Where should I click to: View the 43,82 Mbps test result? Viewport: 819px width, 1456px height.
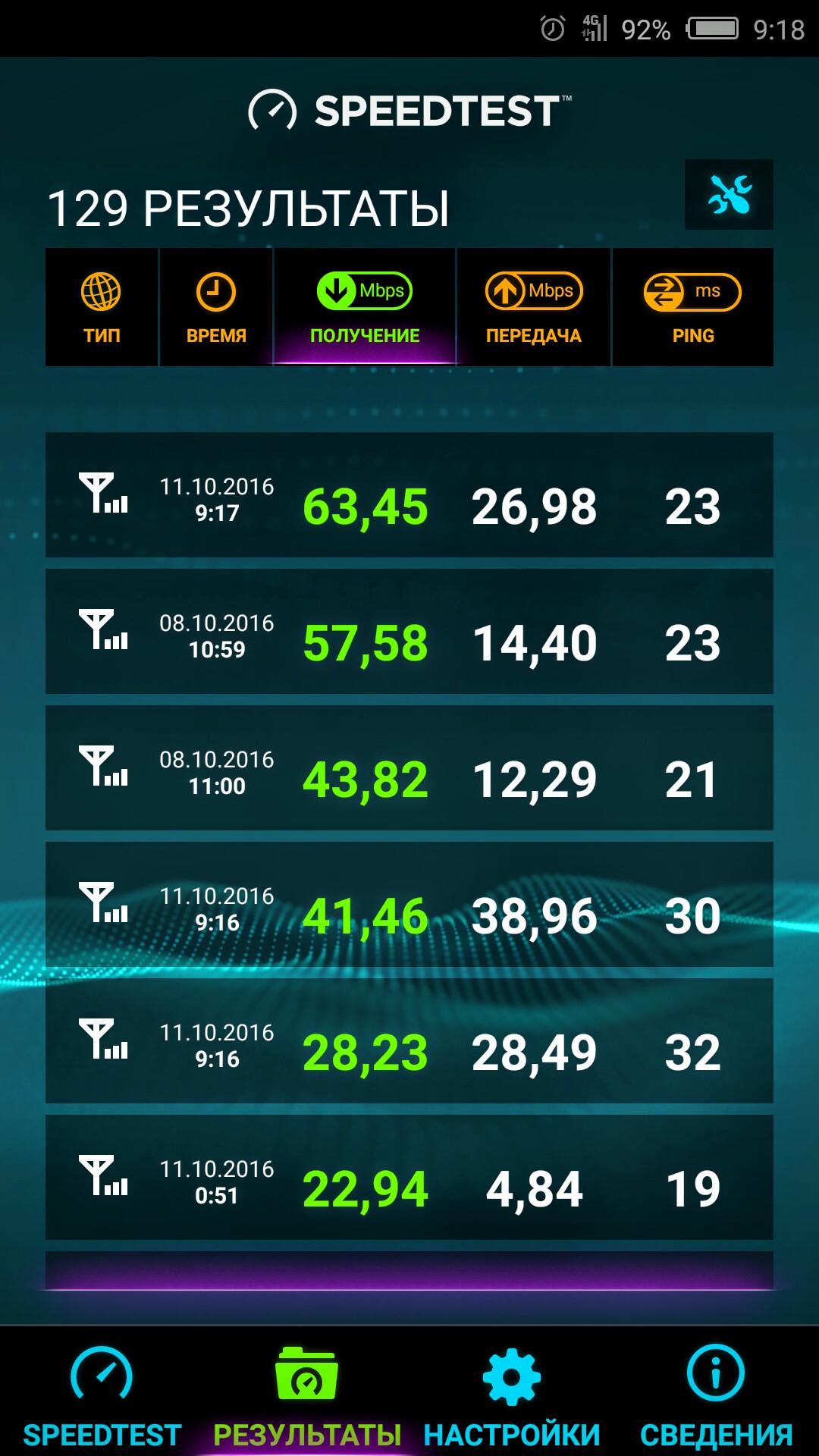[x=409, y=768]
